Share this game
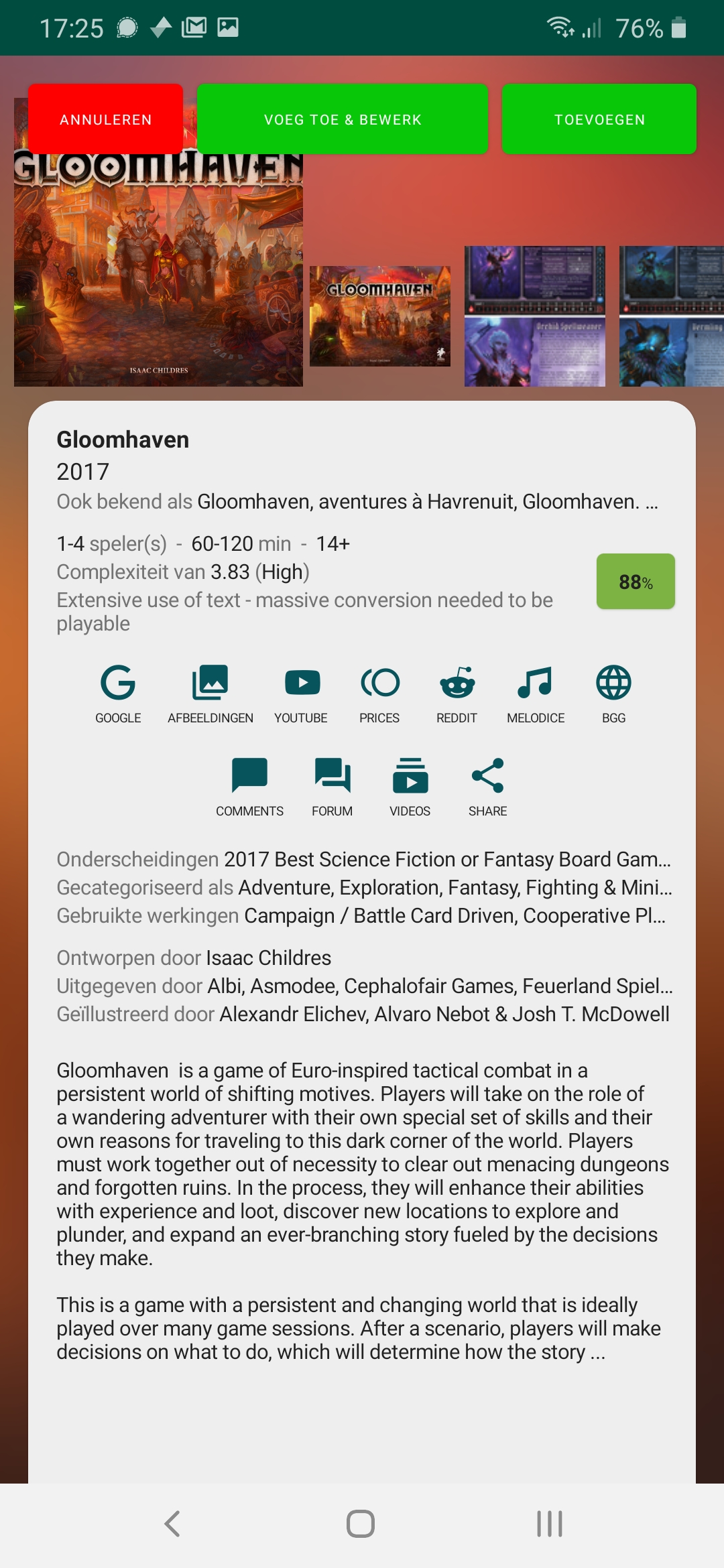Image resolution: width=724 pixels, height=1568 pixels. tap(487, 787)
